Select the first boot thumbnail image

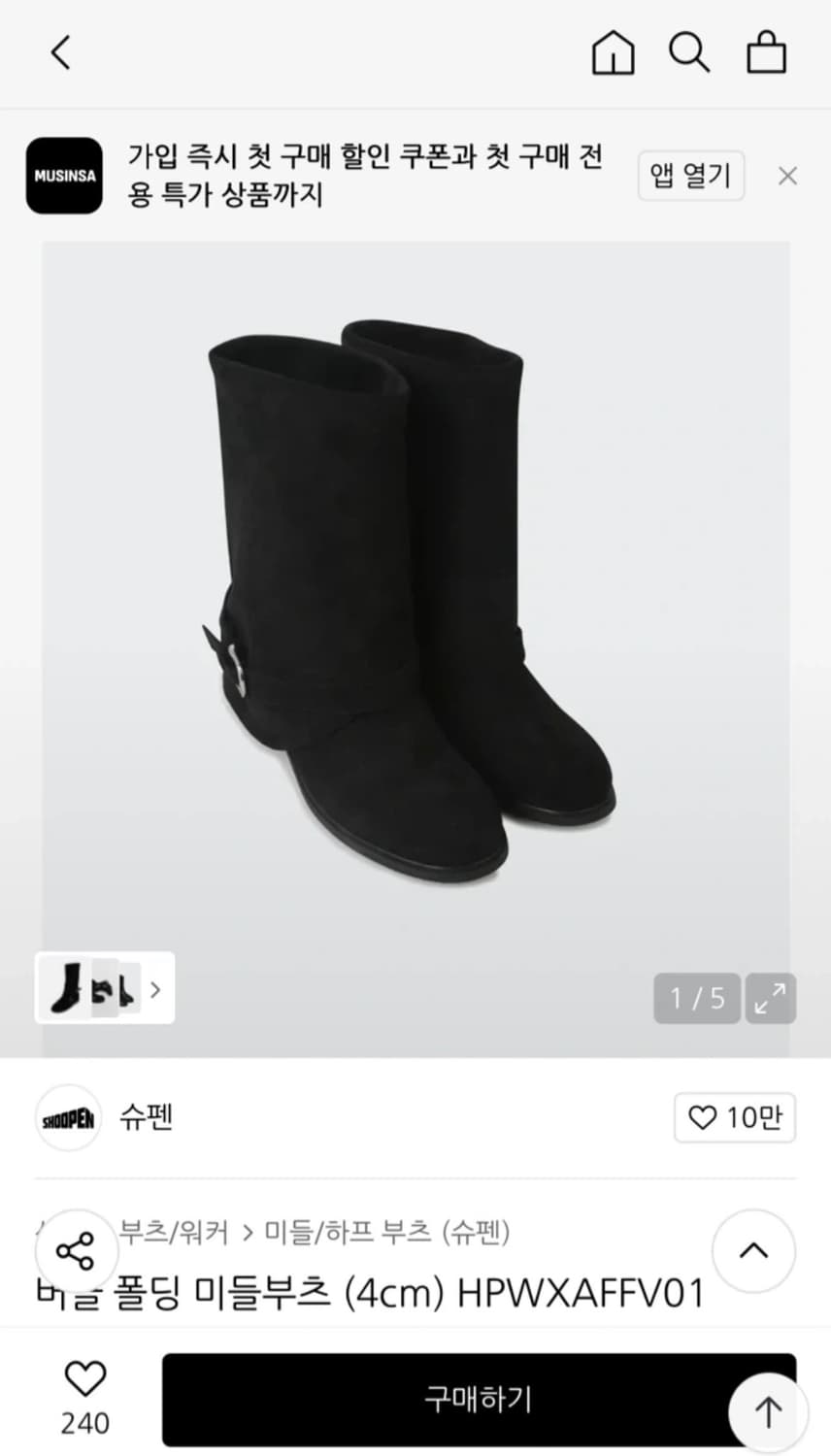(x=66, y=988)
